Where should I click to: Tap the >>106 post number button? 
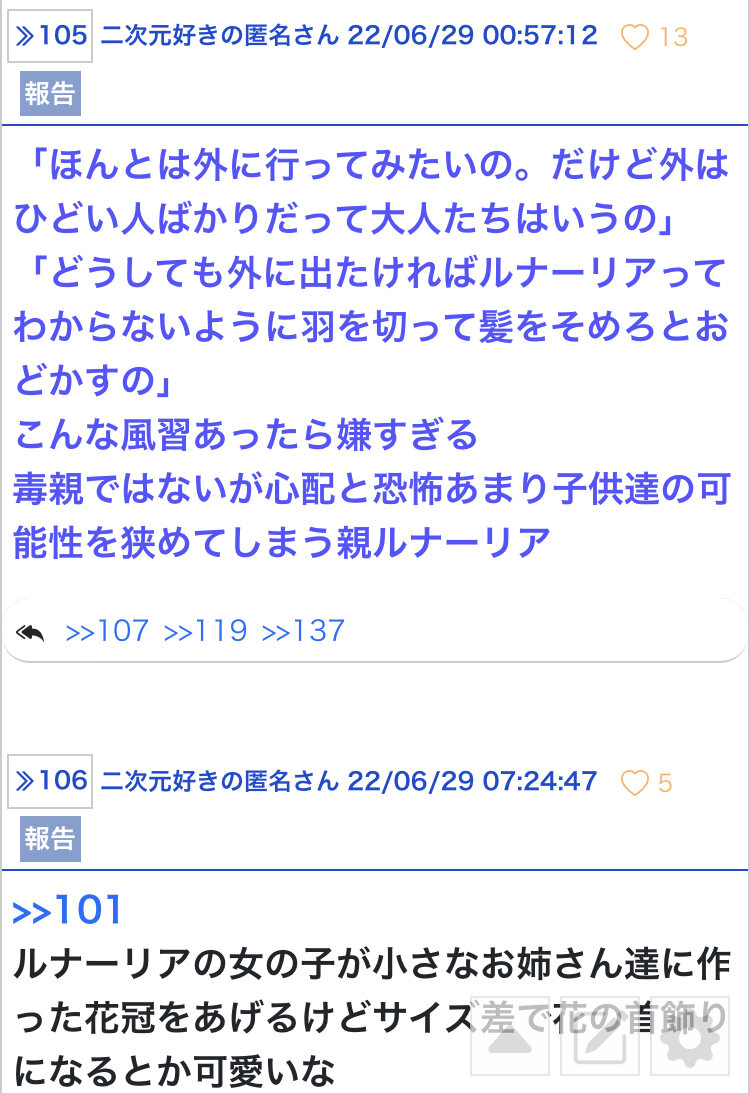point(50,781)
